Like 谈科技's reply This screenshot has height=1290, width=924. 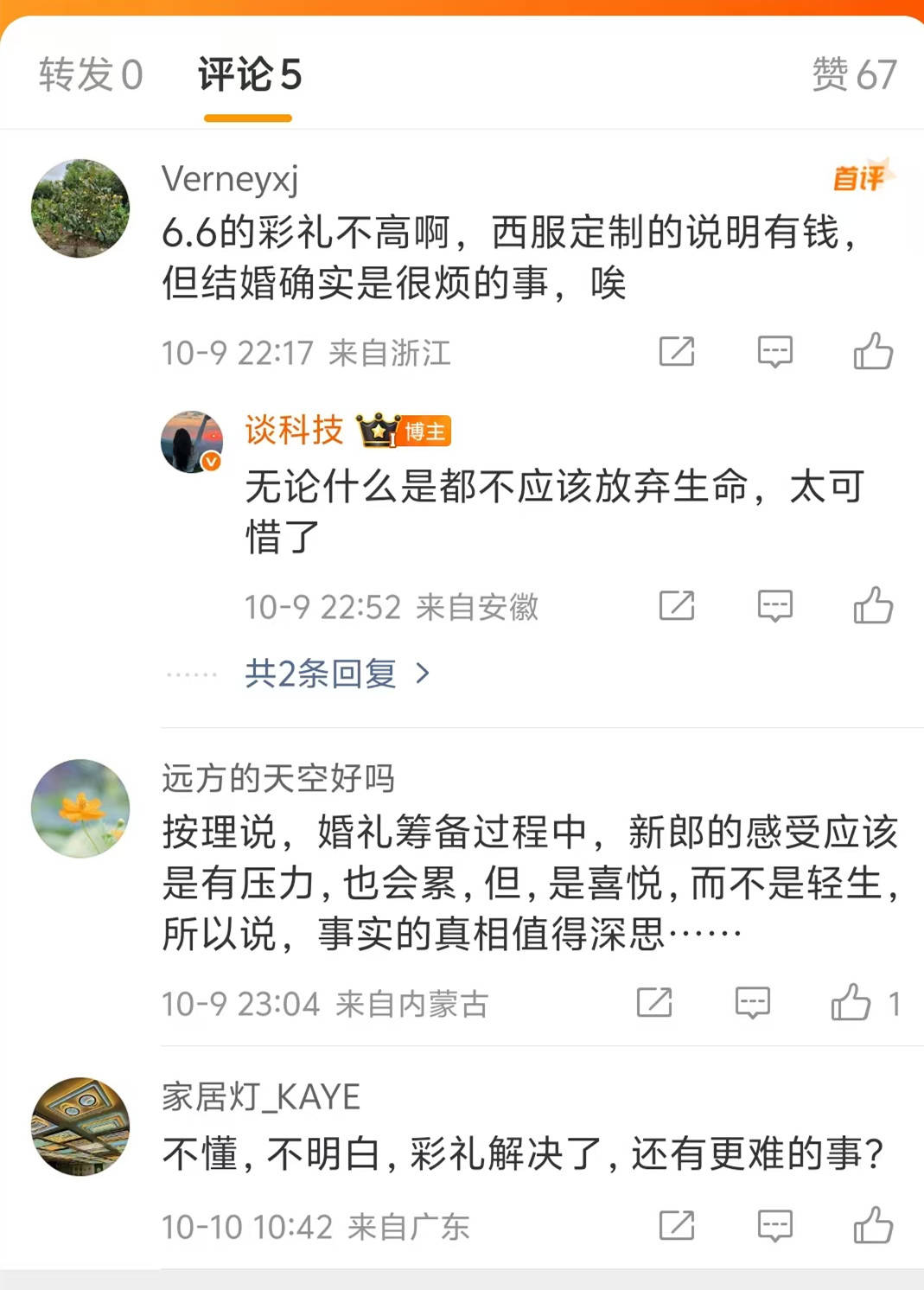[873, 606]
